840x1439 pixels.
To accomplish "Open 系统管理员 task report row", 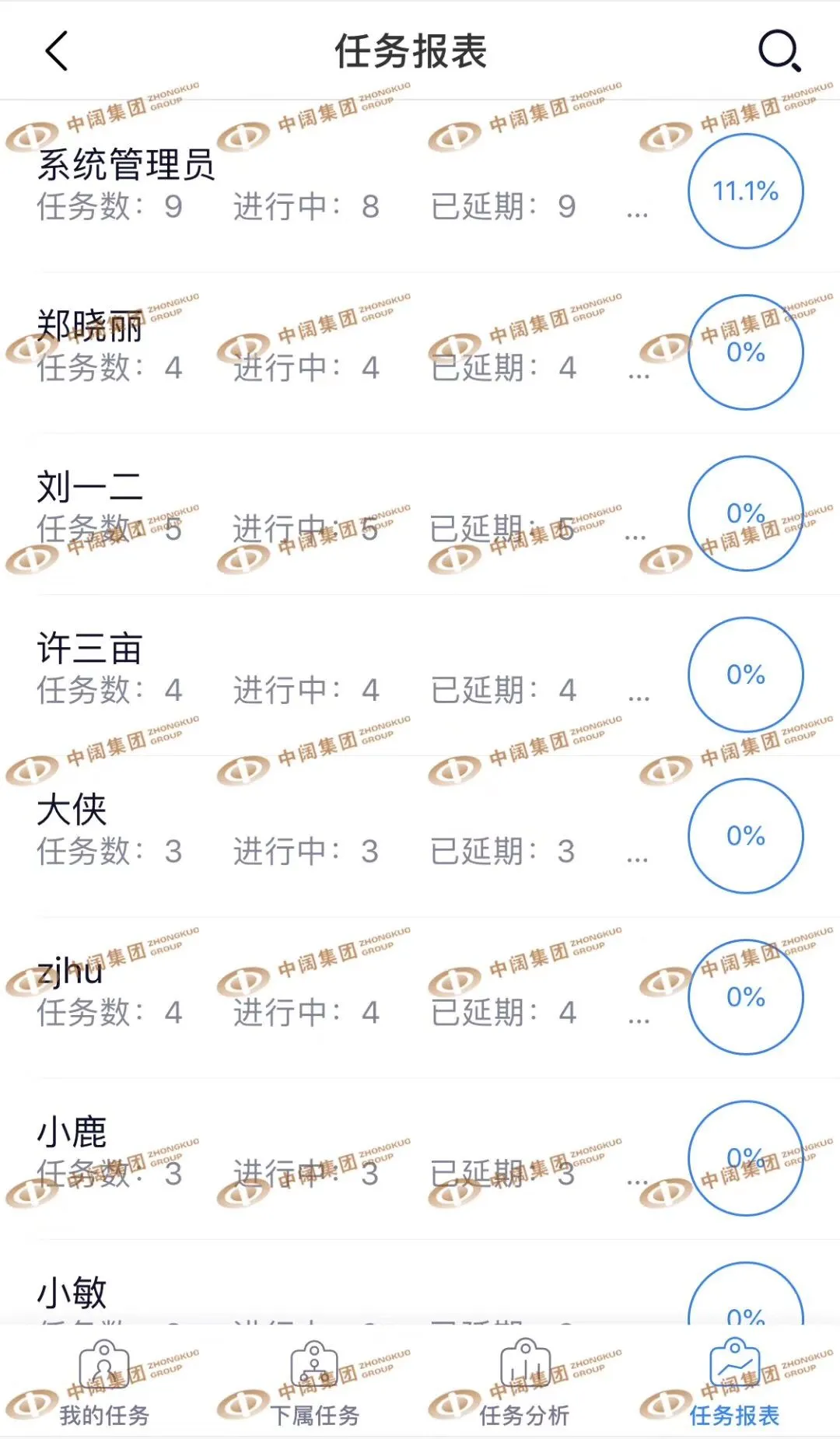I will [342, 187].
